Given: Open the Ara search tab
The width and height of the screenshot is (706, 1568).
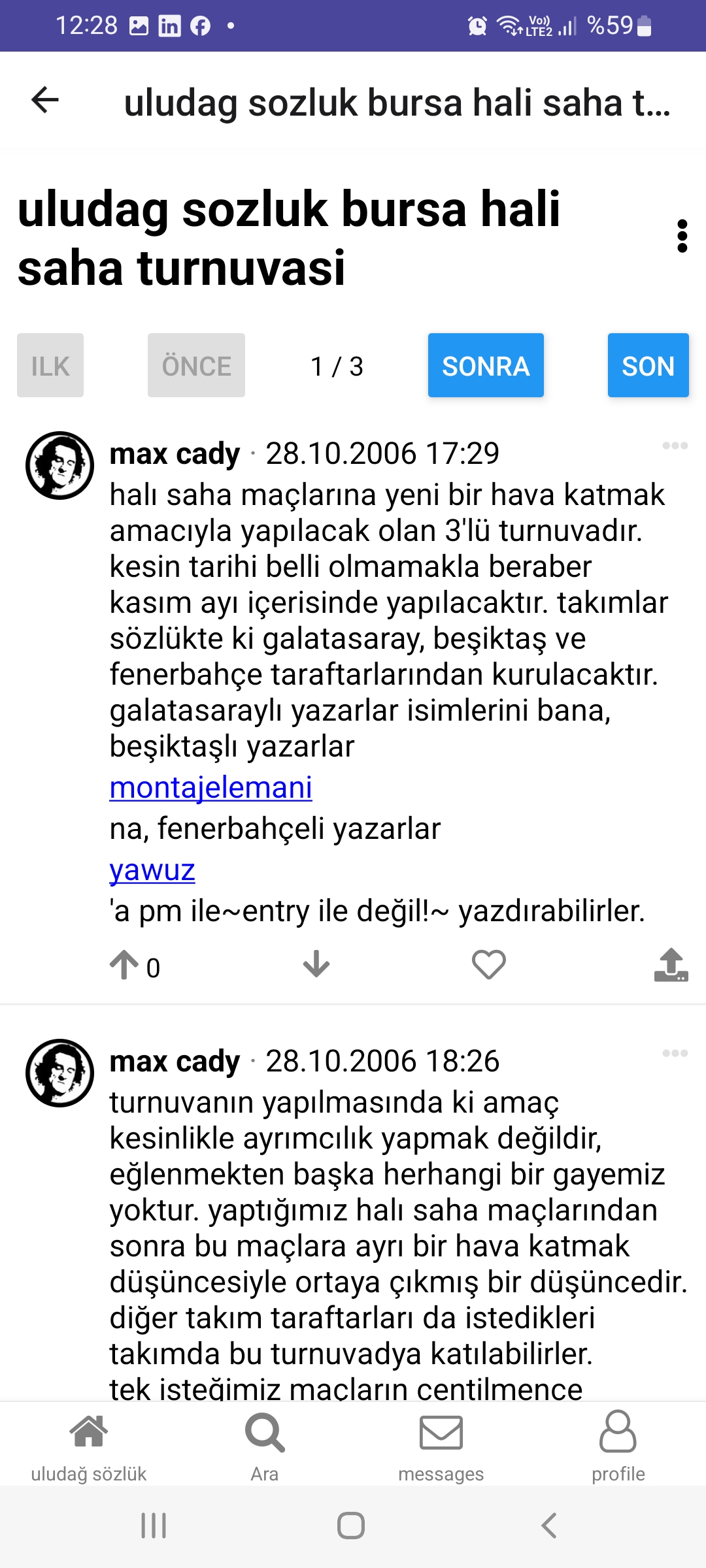Looking at the screenshot, I should (x=265, y=1445).
